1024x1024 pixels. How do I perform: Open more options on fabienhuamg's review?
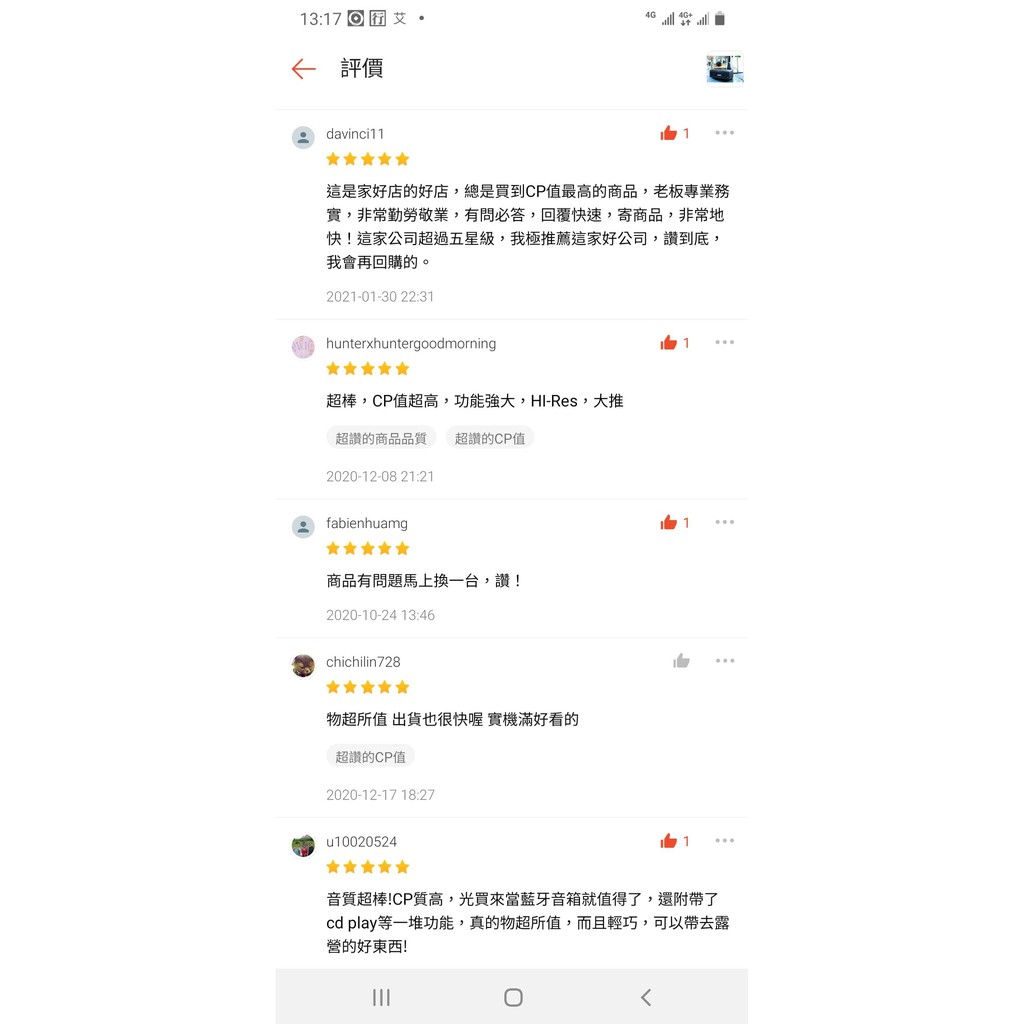pyautogui.click(x=724, y=522)
